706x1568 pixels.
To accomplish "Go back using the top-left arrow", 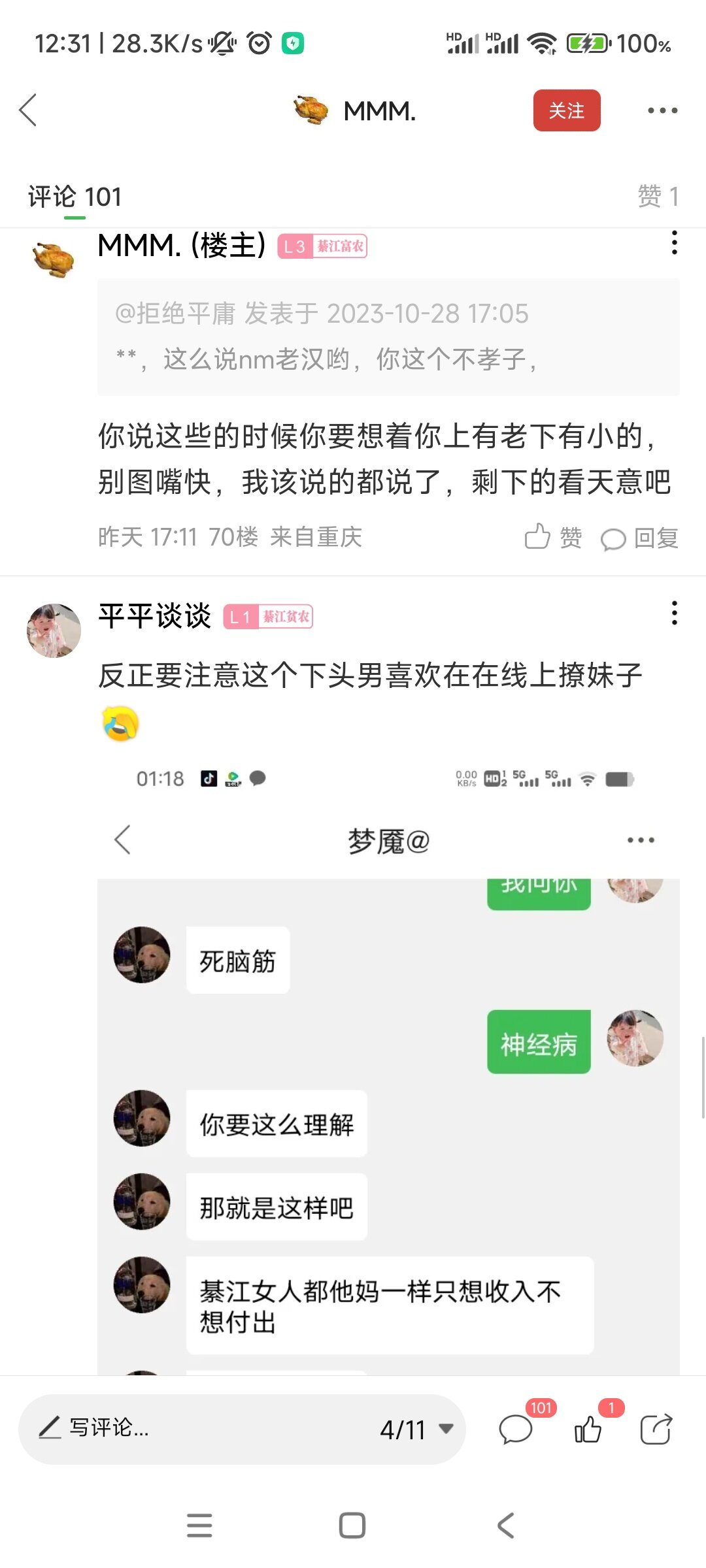I will coord(28,110).
